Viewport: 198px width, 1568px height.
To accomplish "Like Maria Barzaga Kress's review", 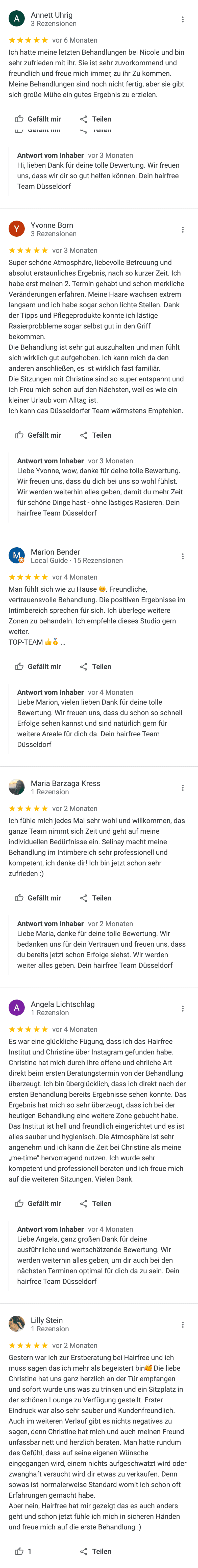I will [x=38, y=898].
